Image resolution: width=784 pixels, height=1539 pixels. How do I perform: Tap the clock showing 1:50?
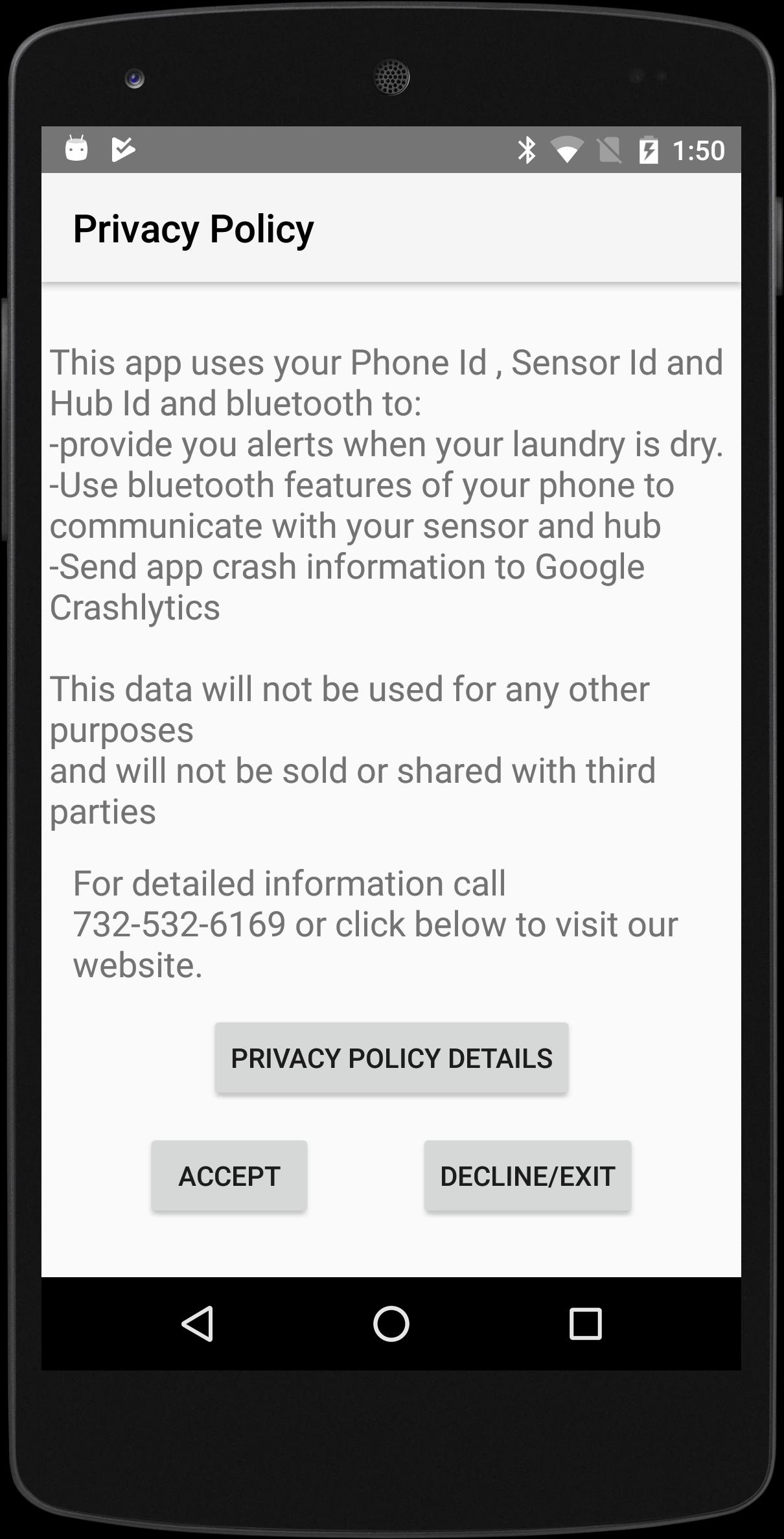(x=700, y=150)
